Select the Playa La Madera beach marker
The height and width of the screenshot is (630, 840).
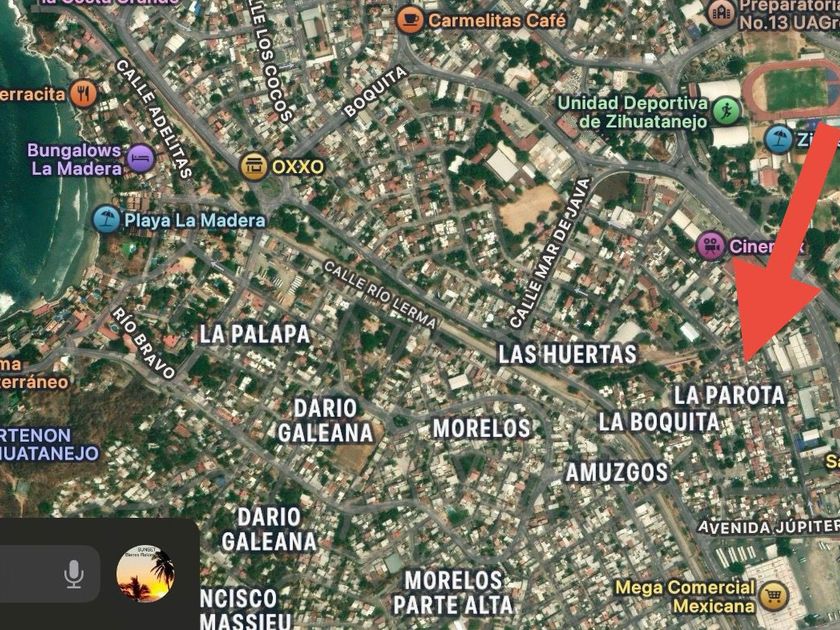(106, 220)
